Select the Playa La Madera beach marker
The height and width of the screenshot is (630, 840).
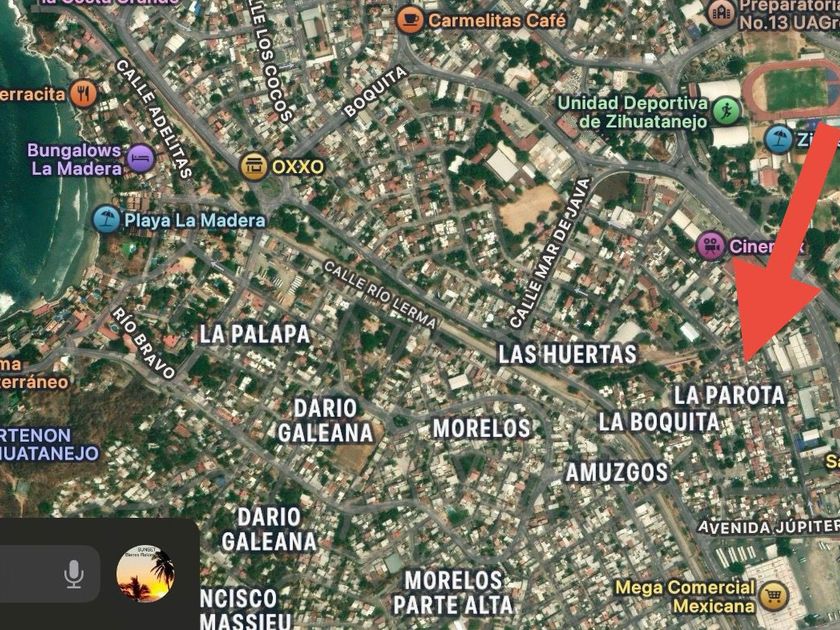(106, 220)
